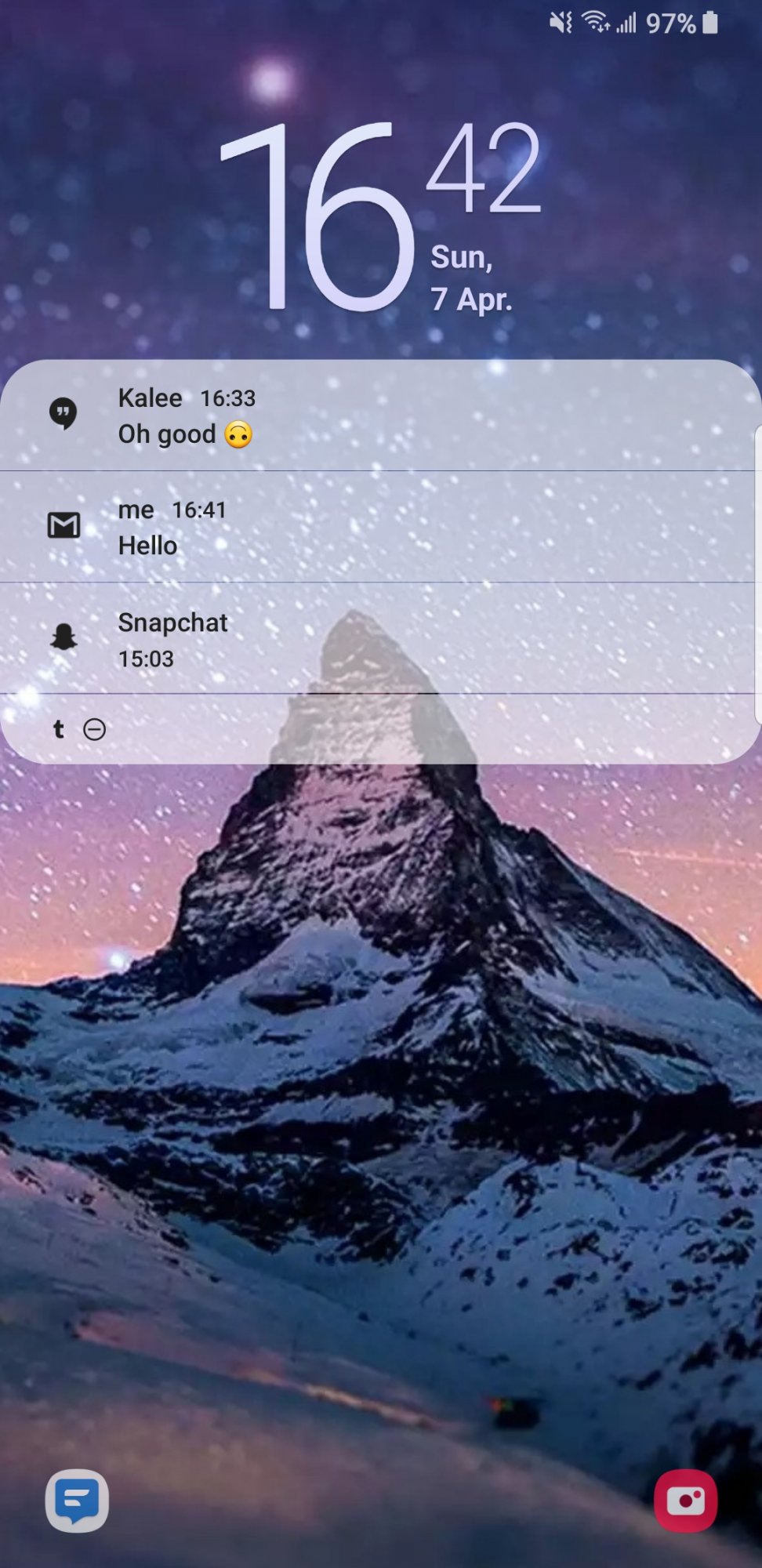Open the Gmail notification saying Hello
The height and width of the screenshot is (1568, 762).
[380, 527]
